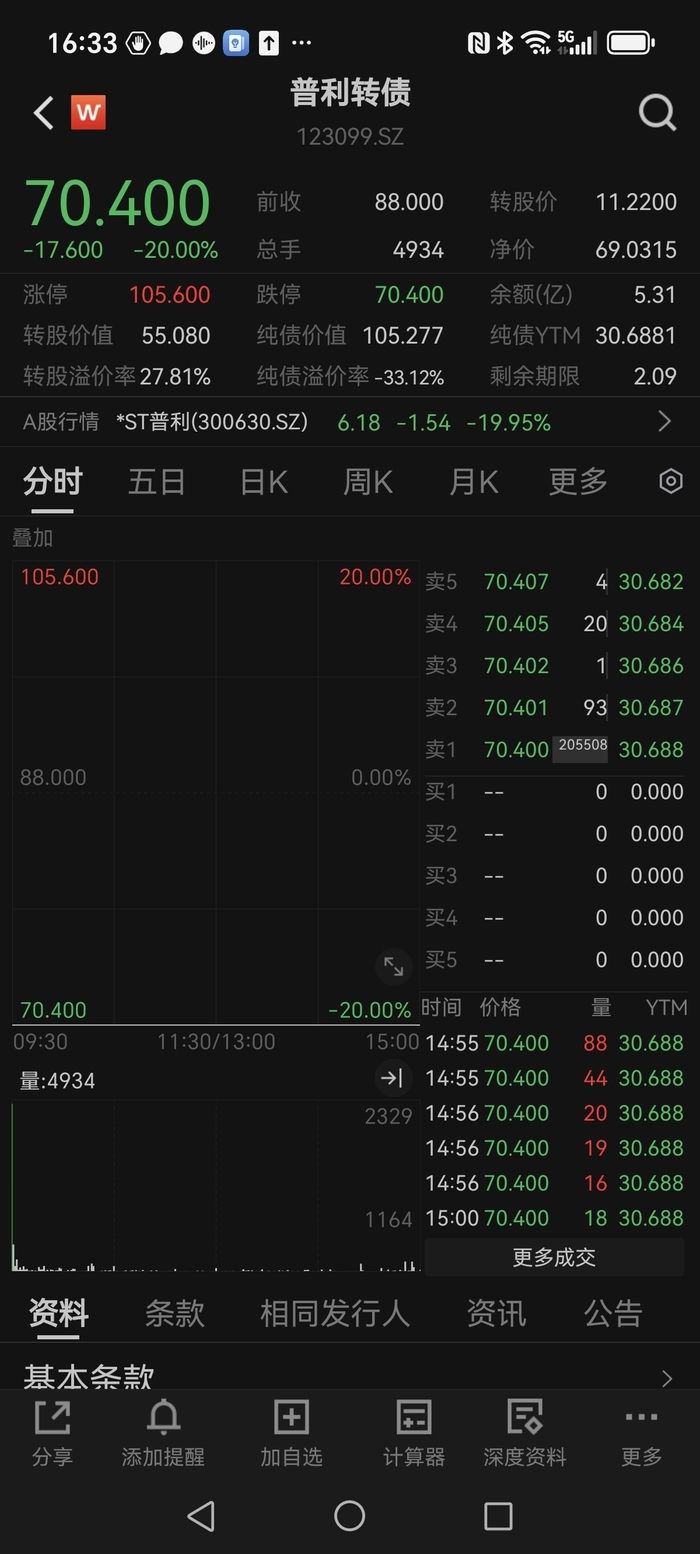Switch to the 日K chart tab
This screenshot has width=700, height=1554.
click(264, 482)
